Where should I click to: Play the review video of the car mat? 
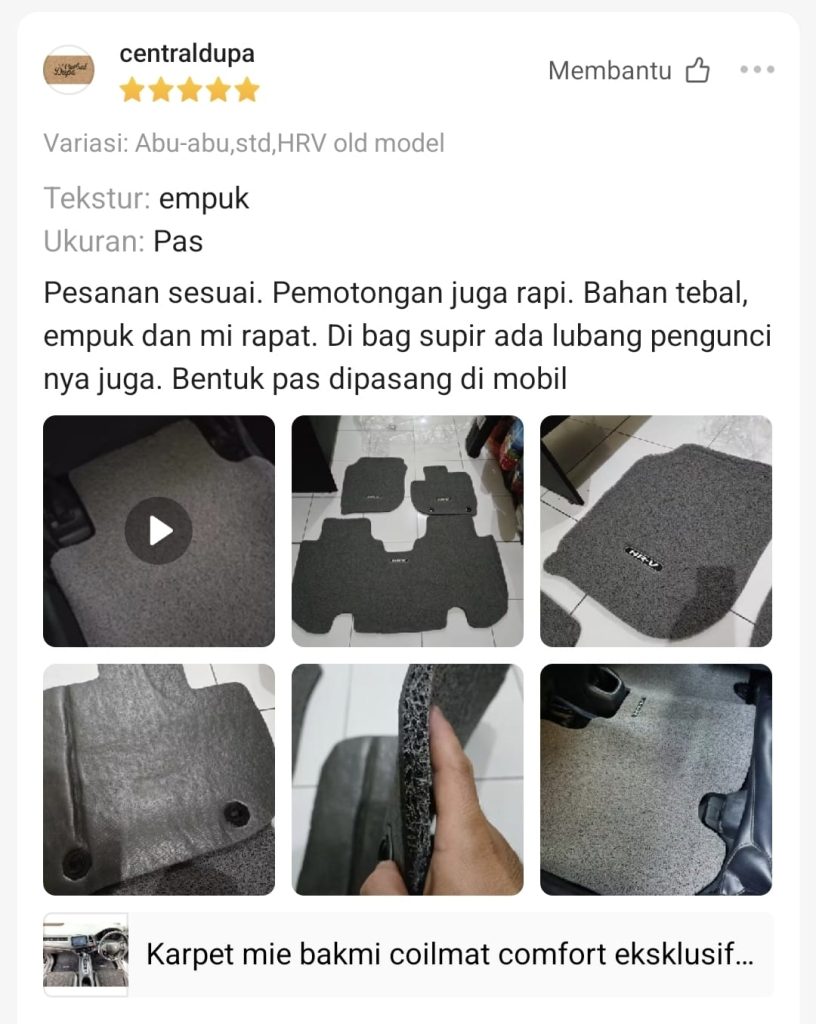(x=159, y=531)
